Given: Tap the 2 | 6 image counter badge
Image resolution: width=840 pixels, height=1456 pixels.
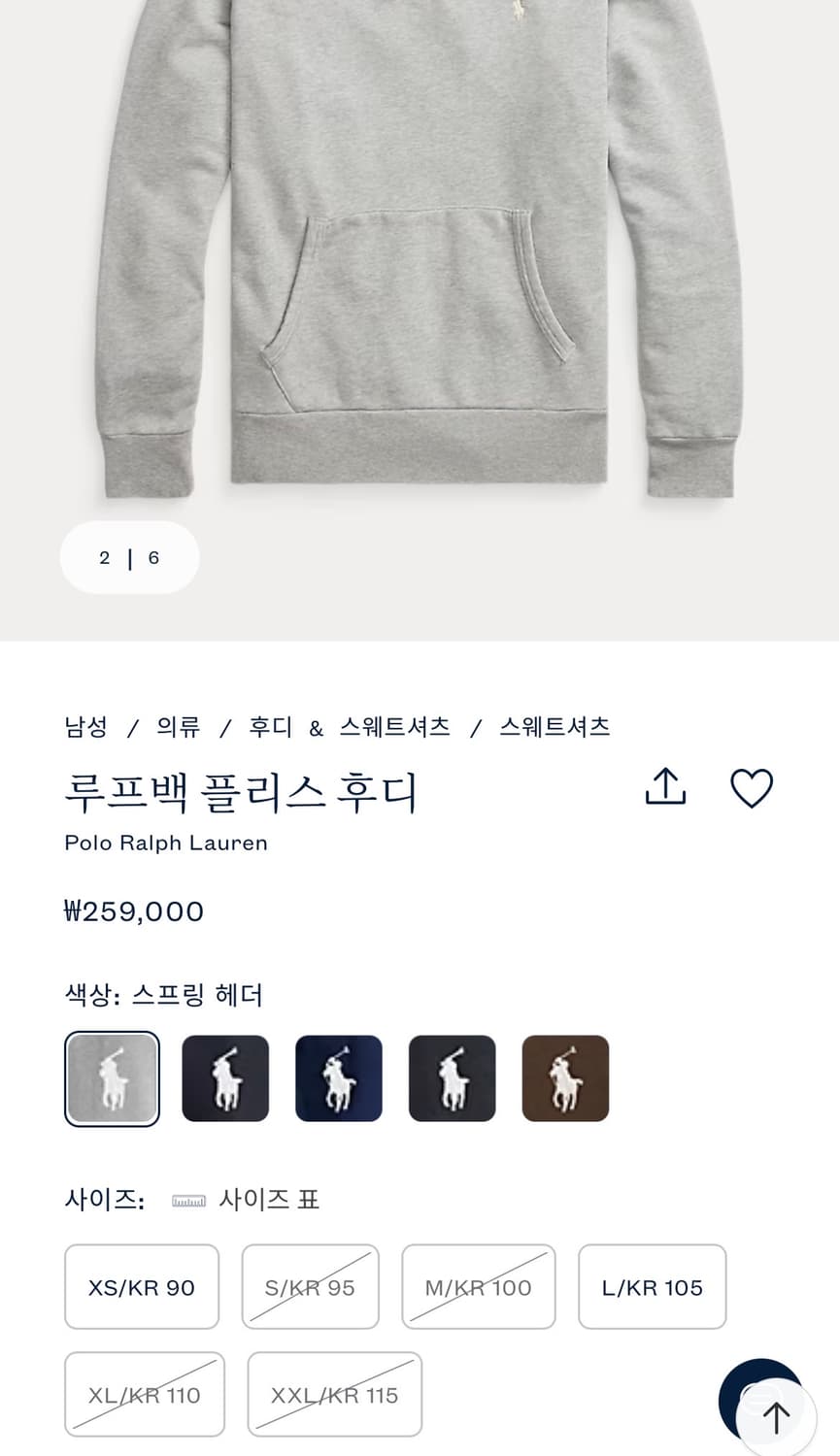Looking at the screenshot, I should [129, 557].
